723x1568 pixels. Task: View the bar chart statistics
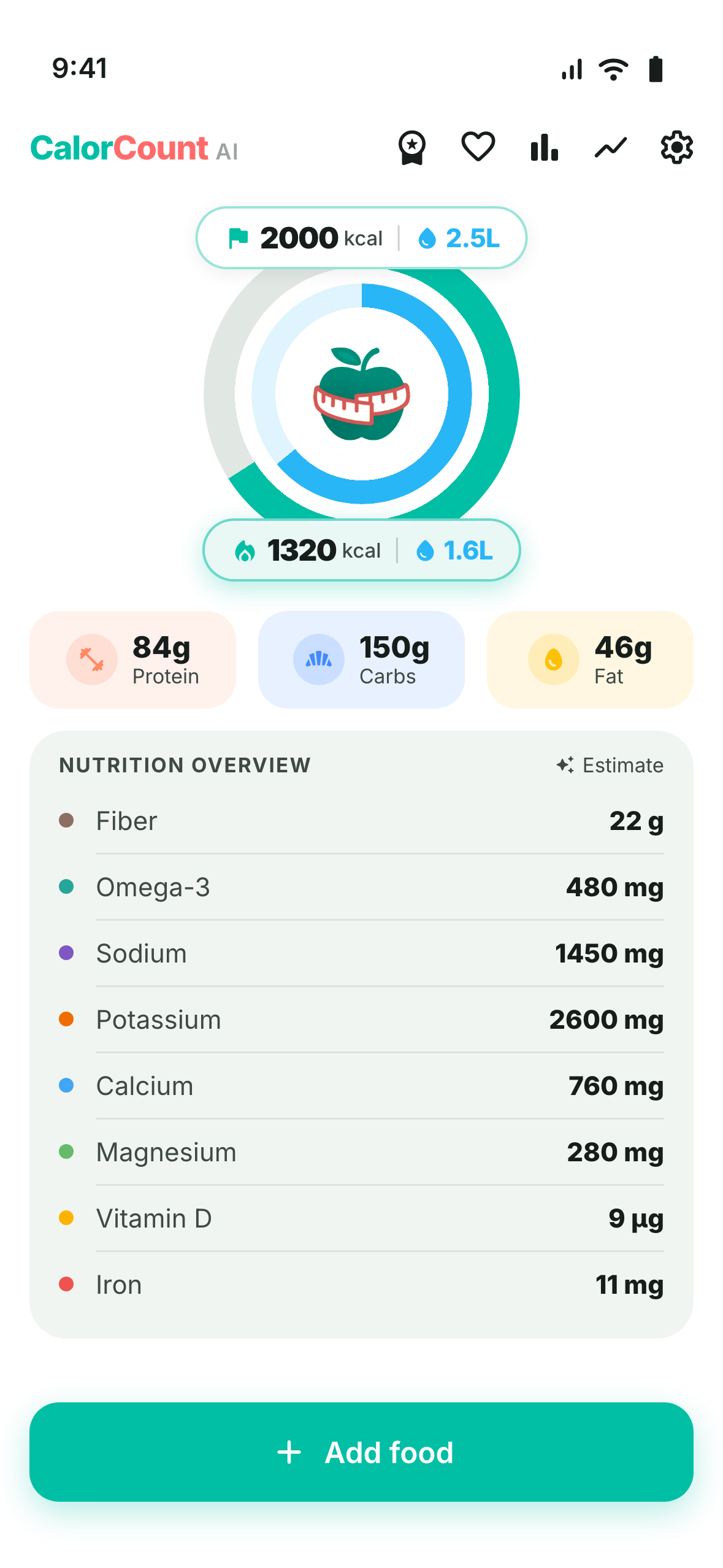coord(545,148)
